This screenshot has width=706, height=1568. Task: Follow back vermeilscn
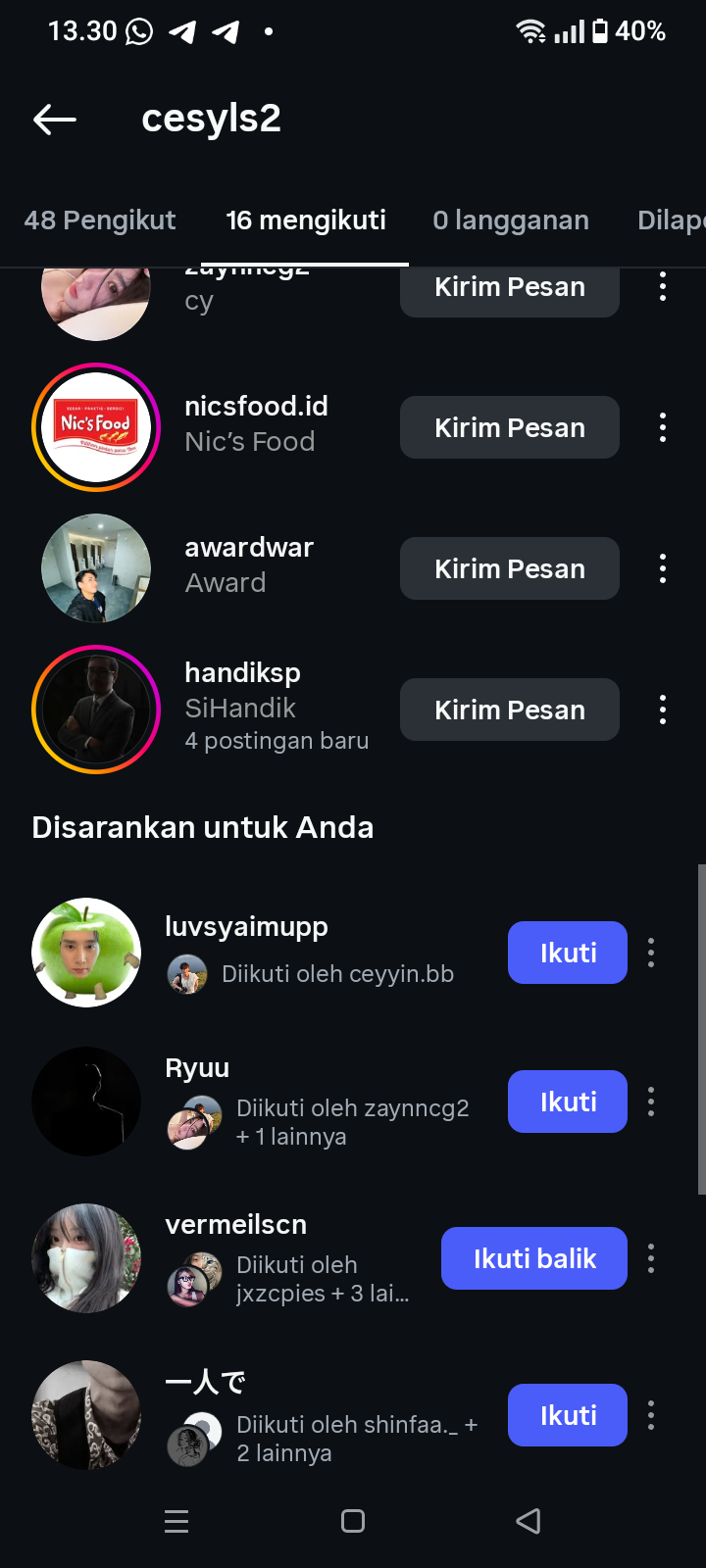click(x=533, y=1258)
